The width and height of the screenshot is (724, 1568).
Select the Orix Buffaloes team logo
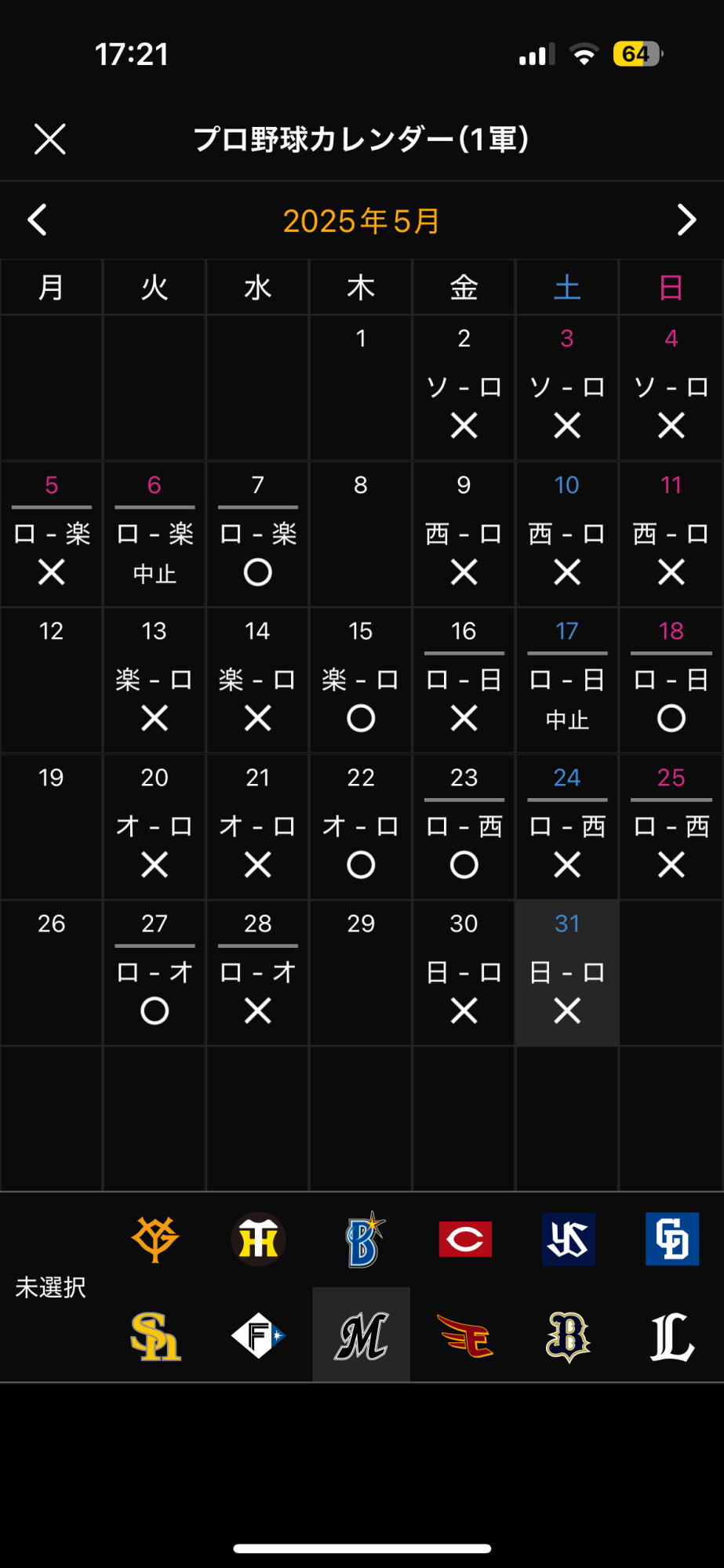pos(568,1336)
